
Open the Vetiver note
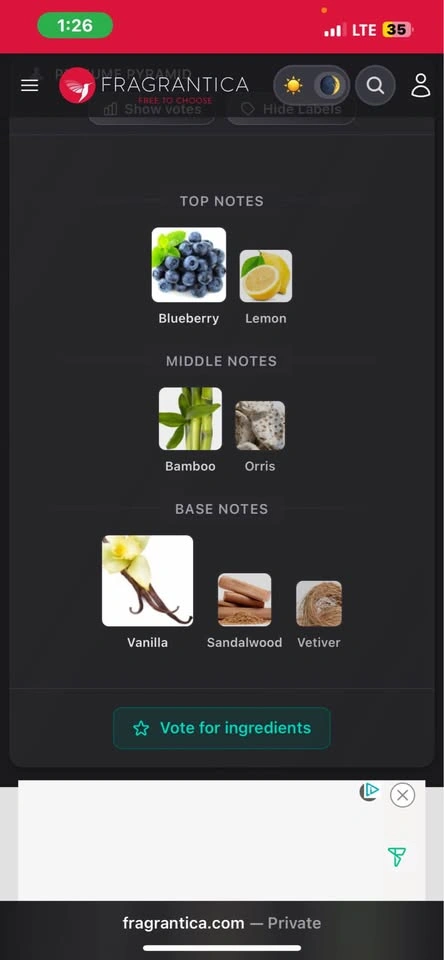(x=319, y=615)
